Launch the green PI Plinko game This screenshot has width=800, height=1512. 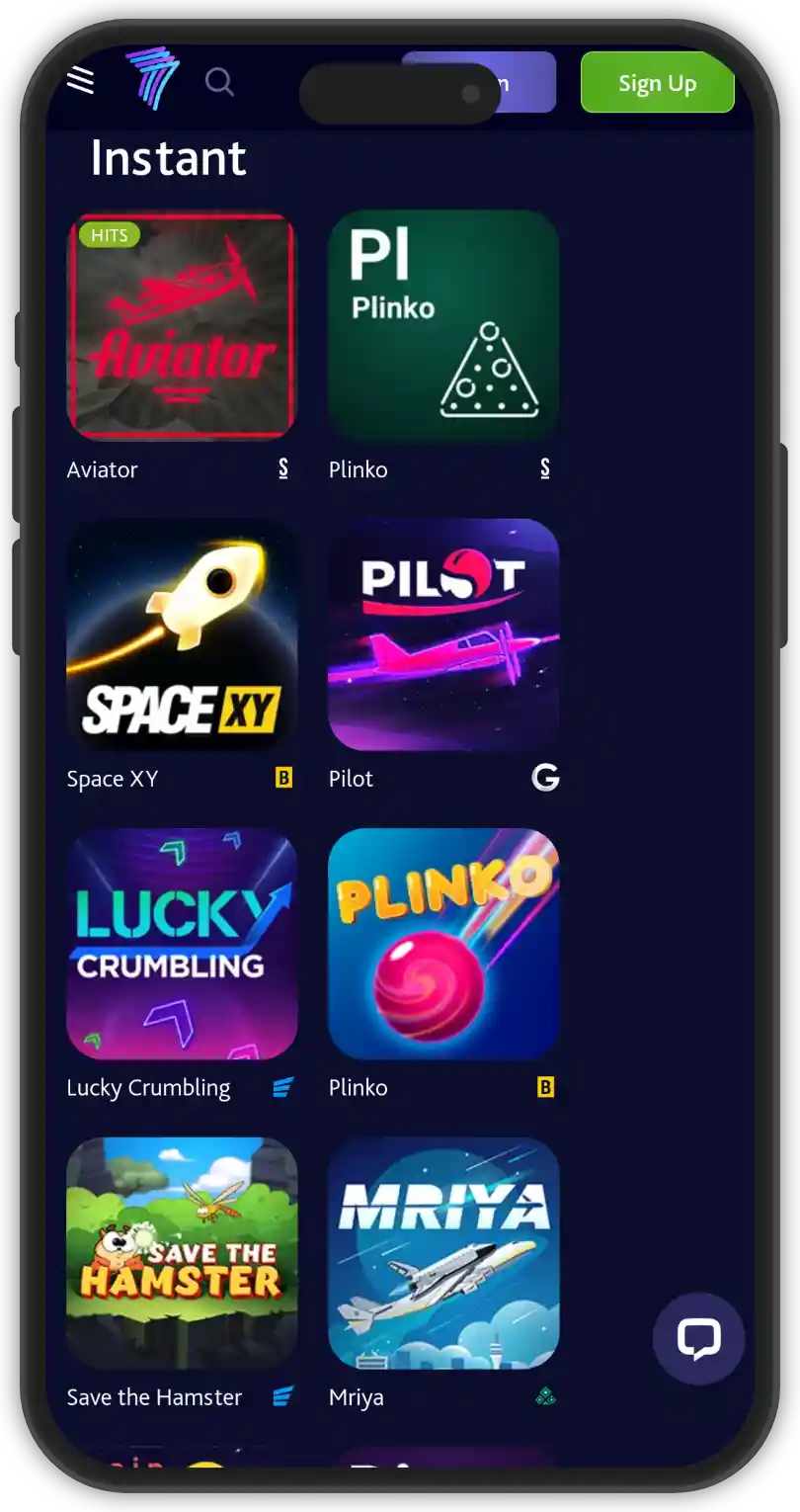443,326
